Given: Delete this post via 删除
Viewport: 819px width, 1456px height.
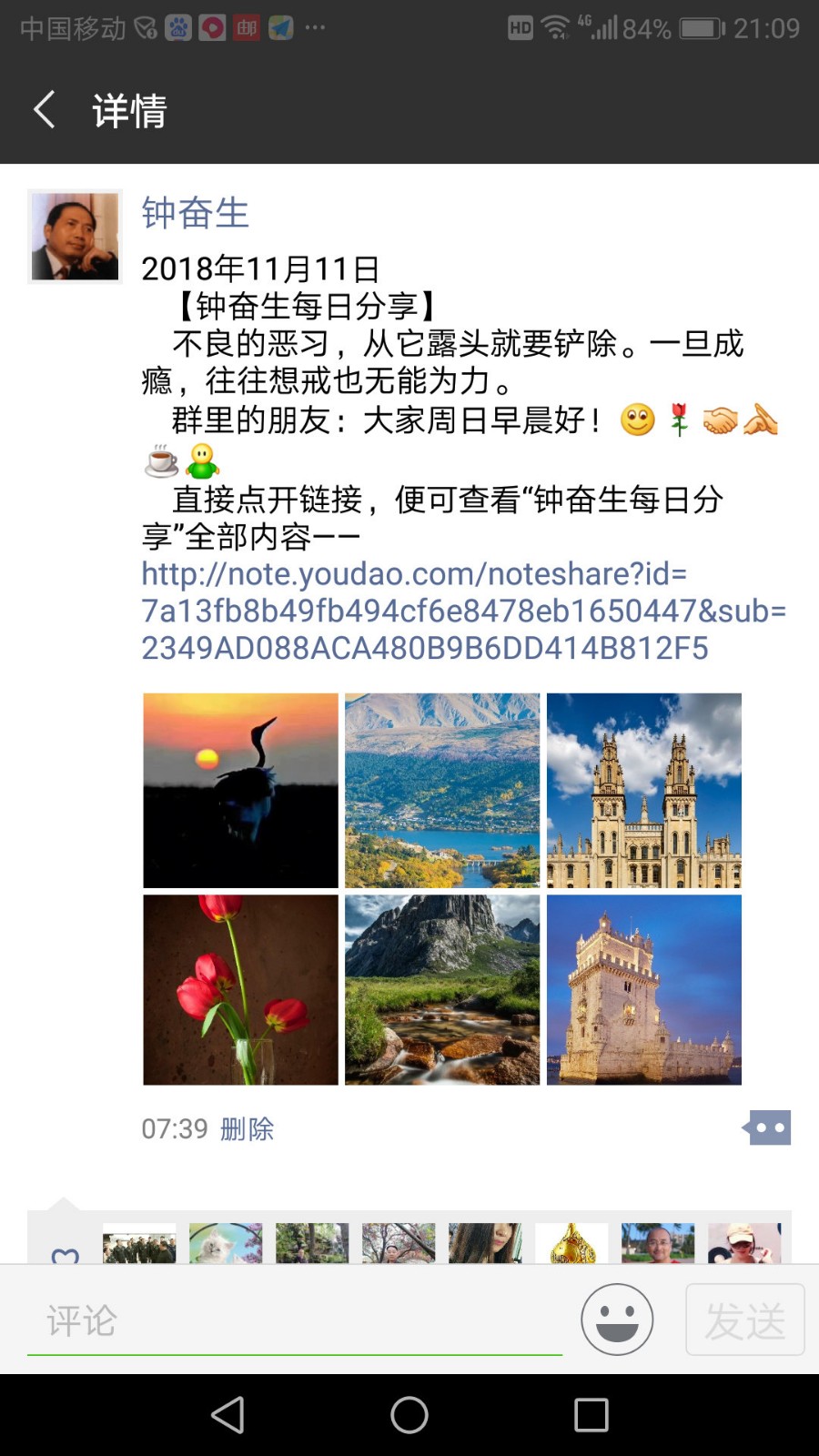Looking at the screenshot, I should tap(247, 1129).
